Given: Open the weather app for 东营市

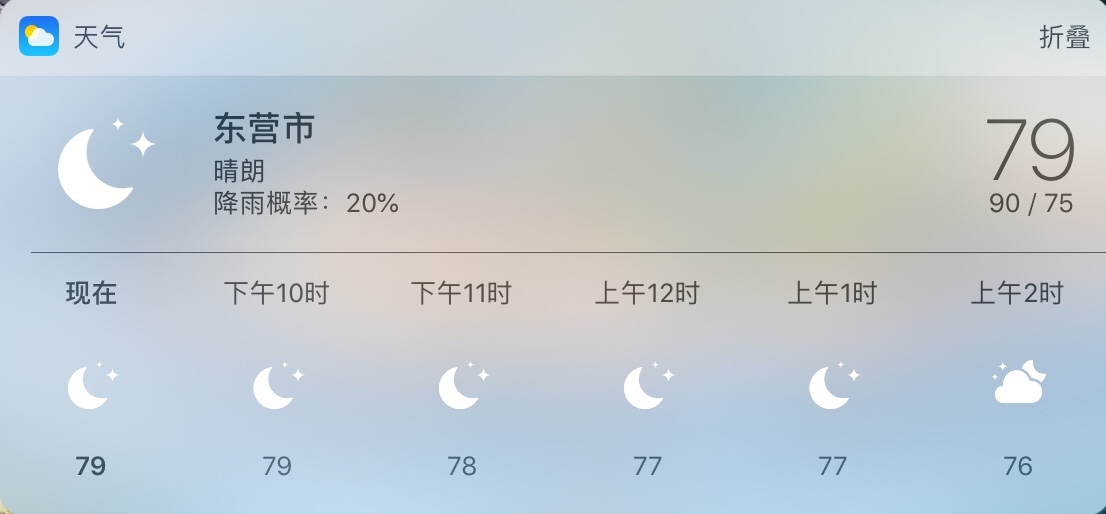Looking at the screenshot, I should click(x=264, y=129).
